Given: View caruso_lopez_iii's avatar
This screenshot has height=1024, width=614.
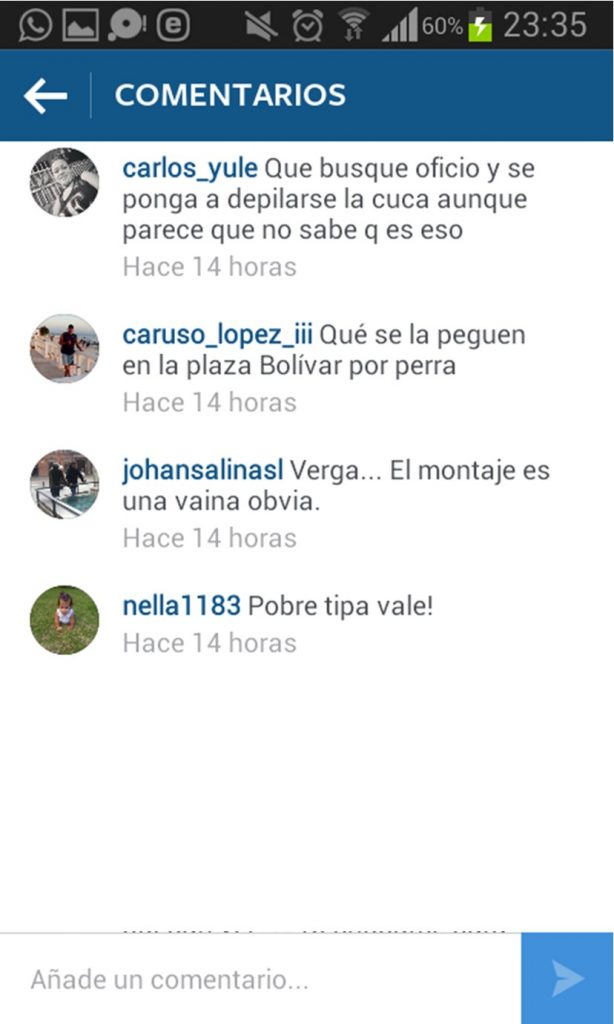Looking at the screenshot, I should pyautogui.click(x=65, y=348).
